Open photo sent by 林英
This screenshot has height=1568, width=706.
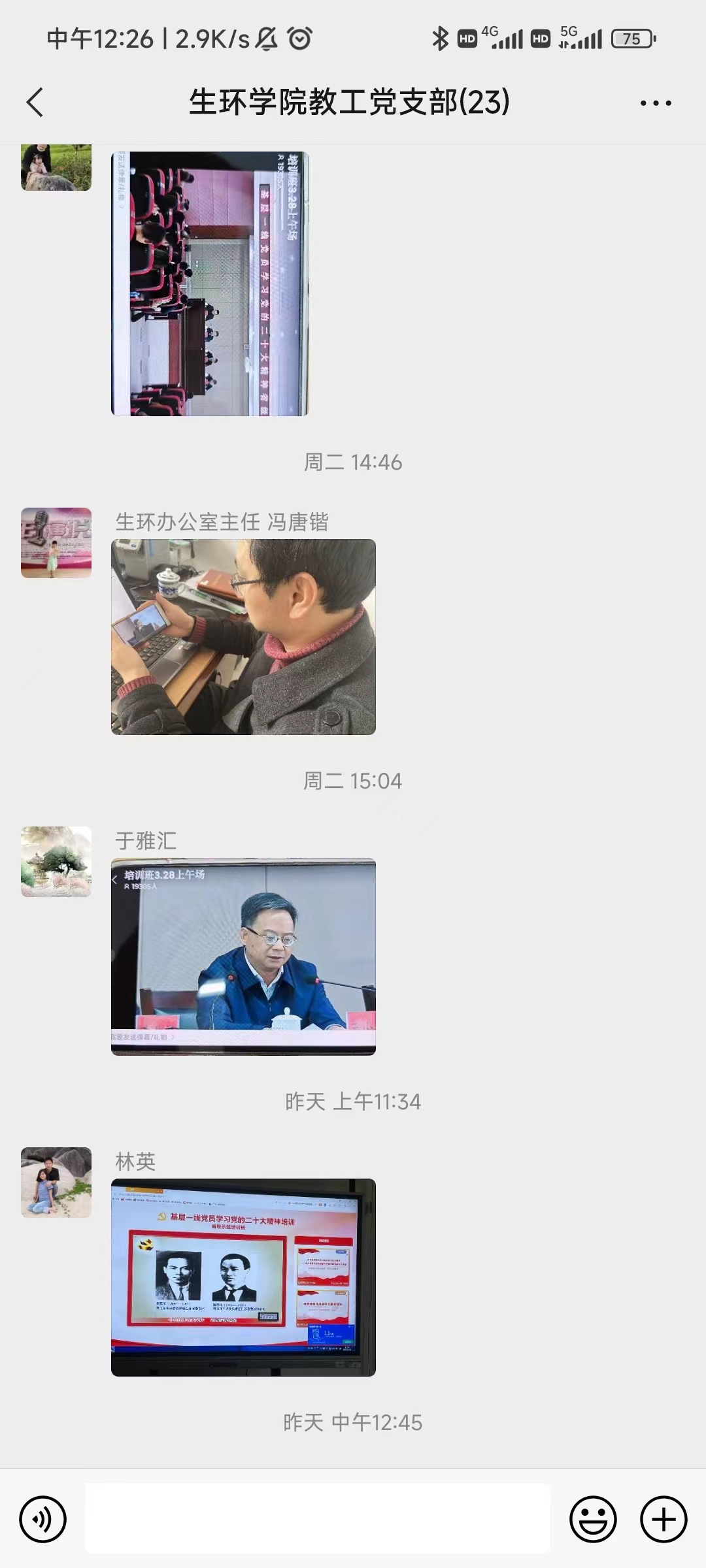[x=243, y=1277]
